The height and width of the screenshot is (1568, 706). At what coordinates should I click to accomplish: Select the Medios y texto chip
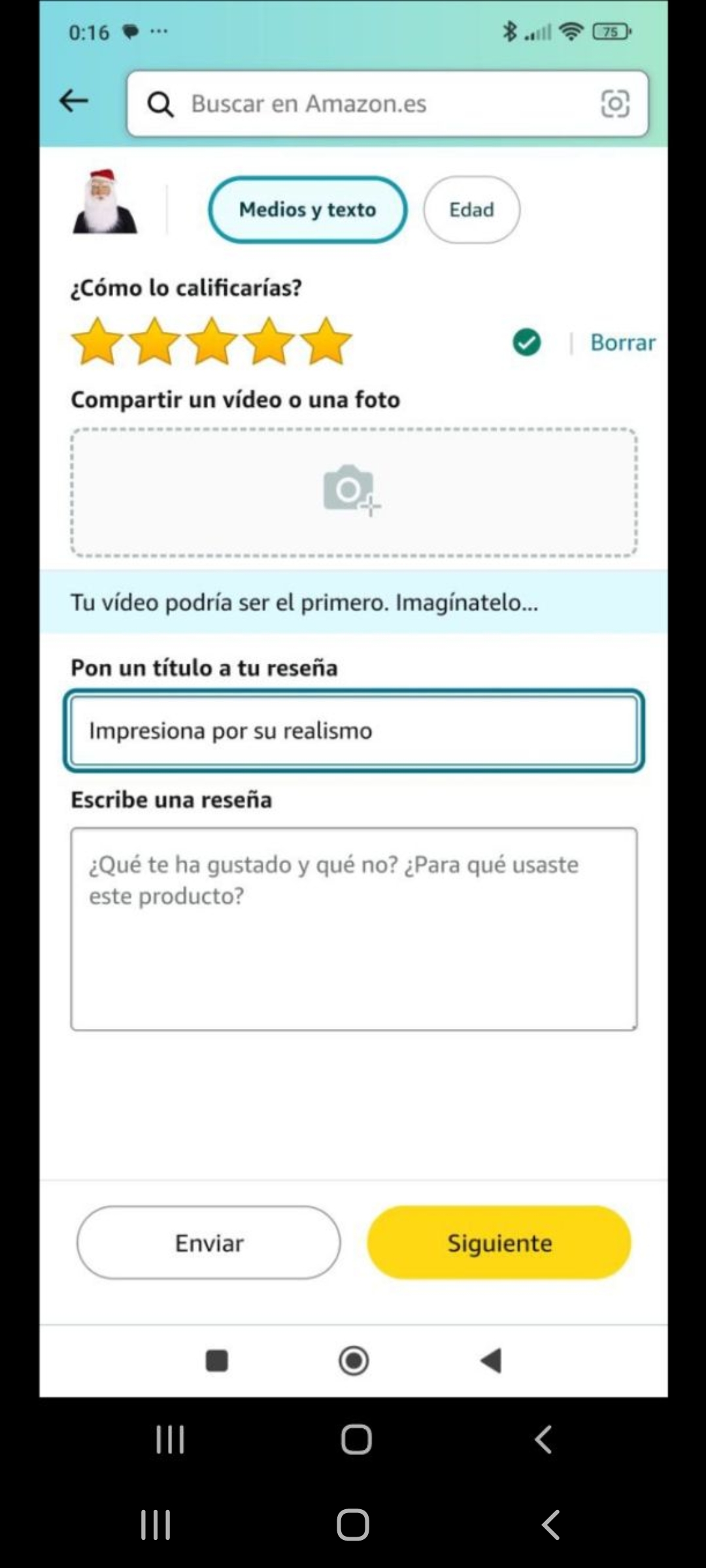point(307,210)
